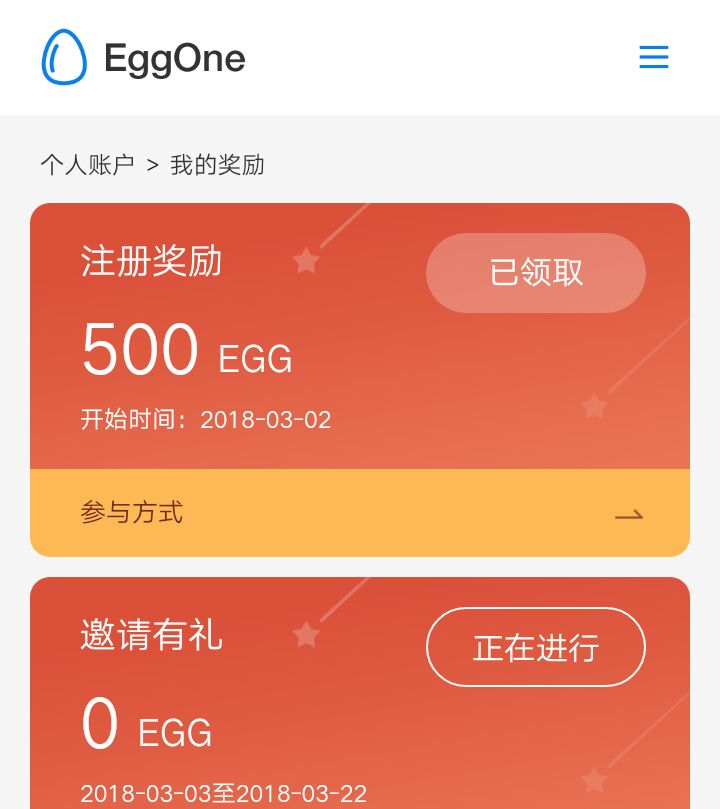Click the arrow on the 参与方式 bar

628,514
